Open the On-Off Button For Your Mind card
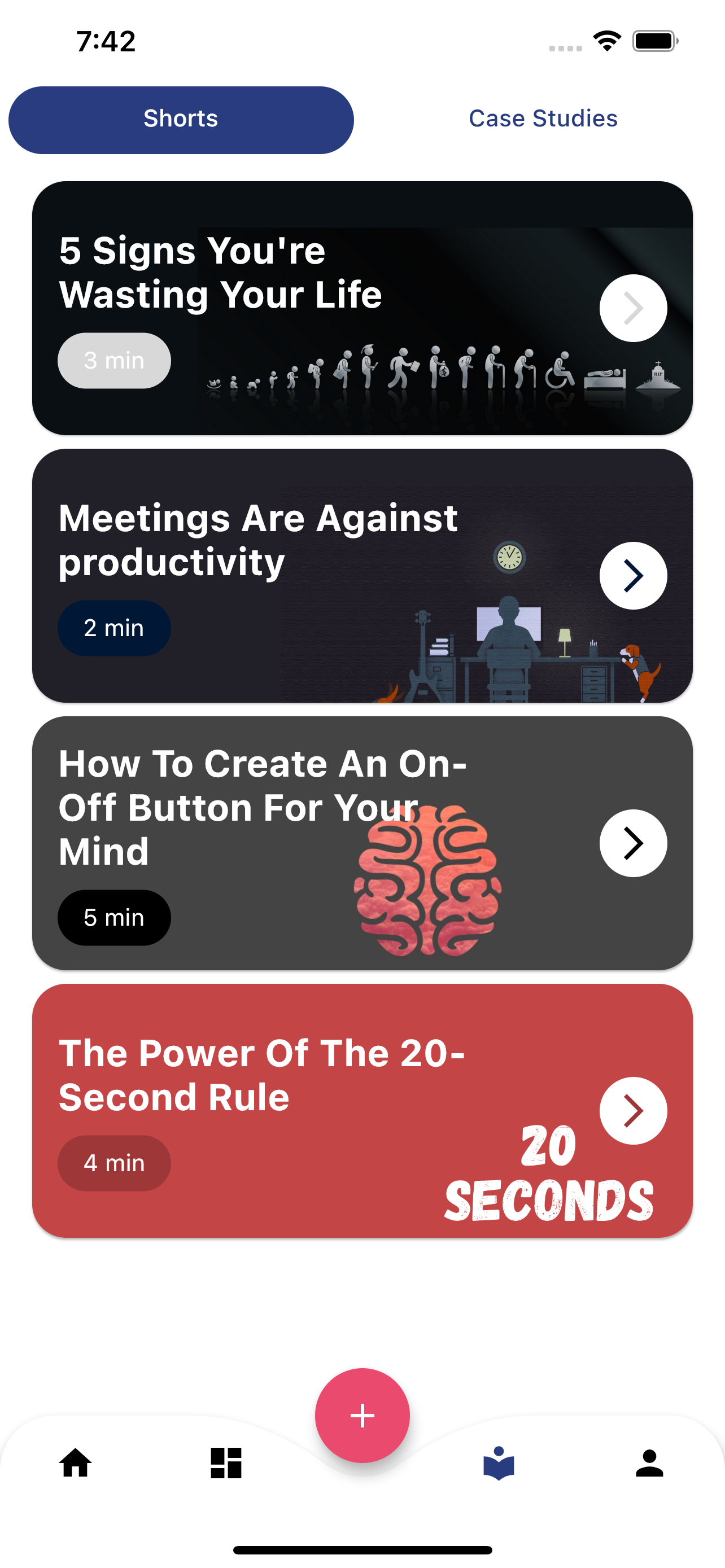Viewport: 725px width, 1568px height. [x=361, y=843]
